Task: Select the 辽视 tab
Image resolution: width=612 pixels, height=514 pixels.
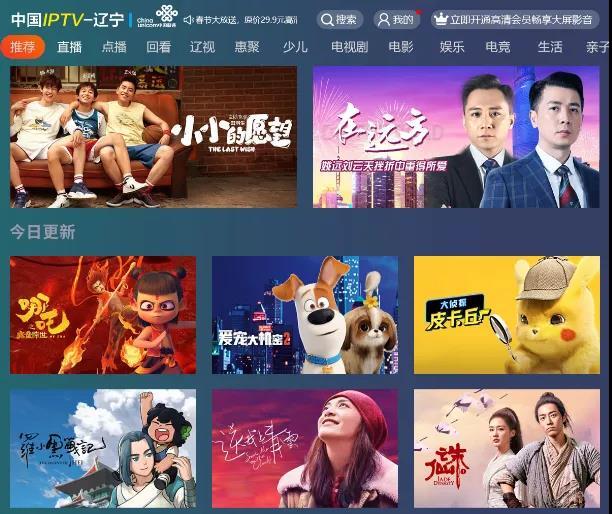Action: (x=202, y=47)
